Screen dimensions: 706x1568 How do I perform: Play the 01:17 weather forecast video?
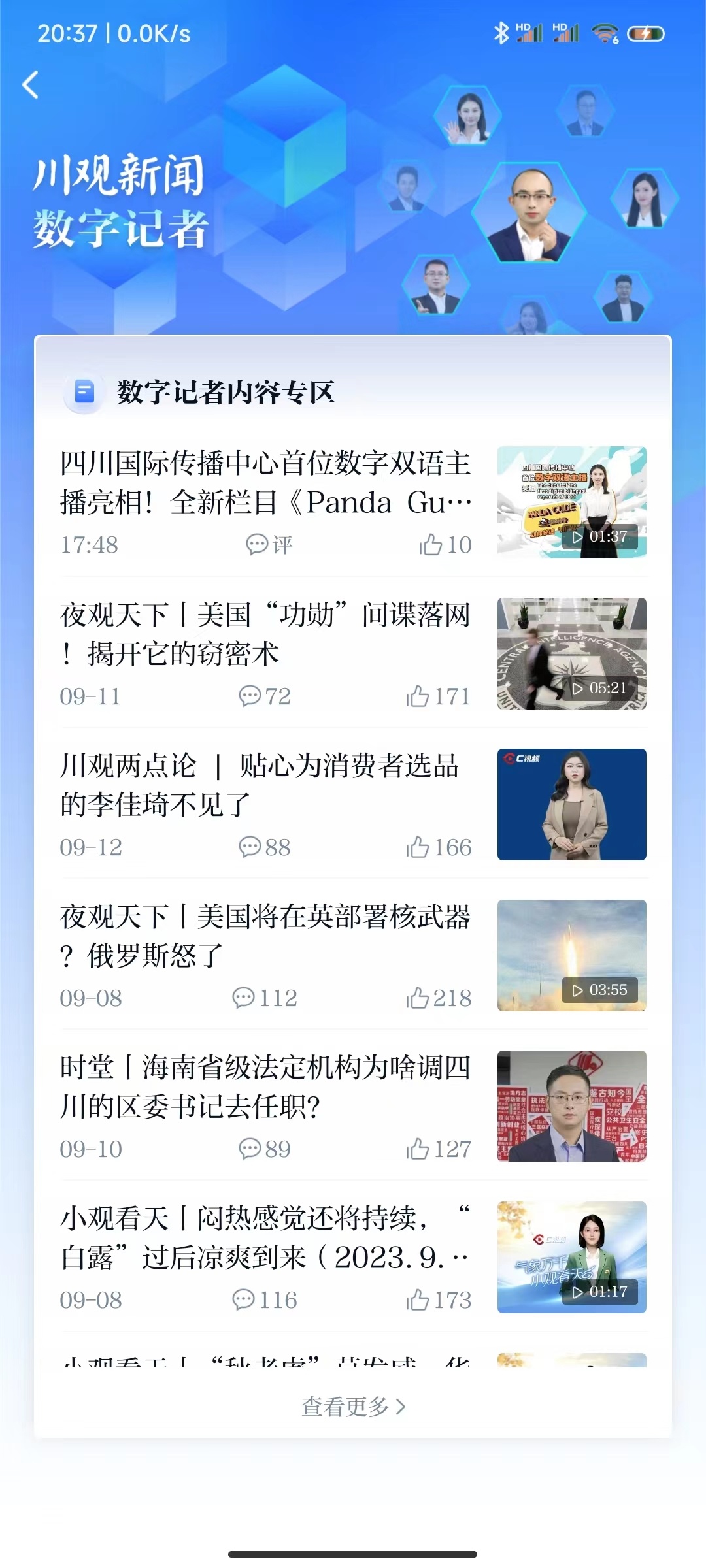[571, 1257]
